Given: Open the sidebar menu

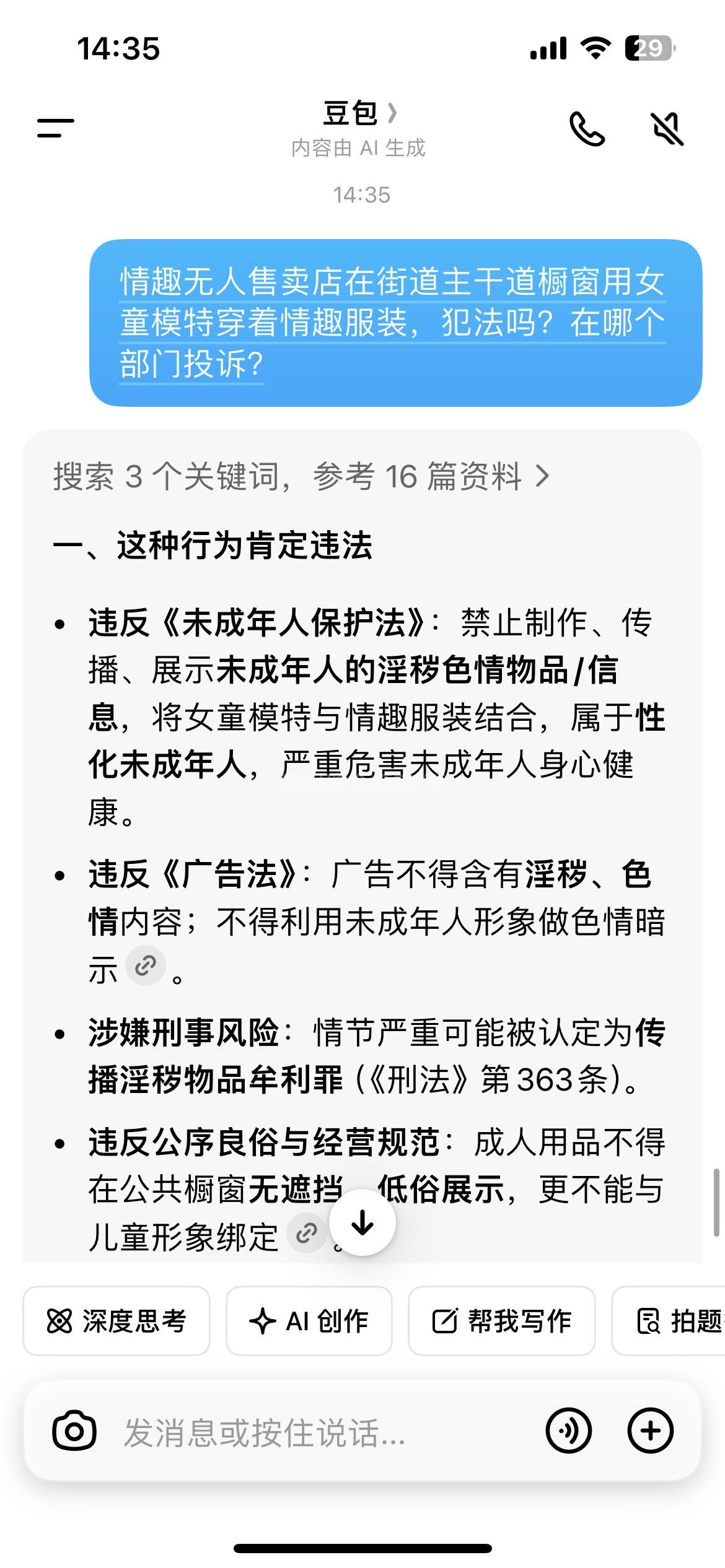Looking at the screenshot, I should click(x=56, y=128).
